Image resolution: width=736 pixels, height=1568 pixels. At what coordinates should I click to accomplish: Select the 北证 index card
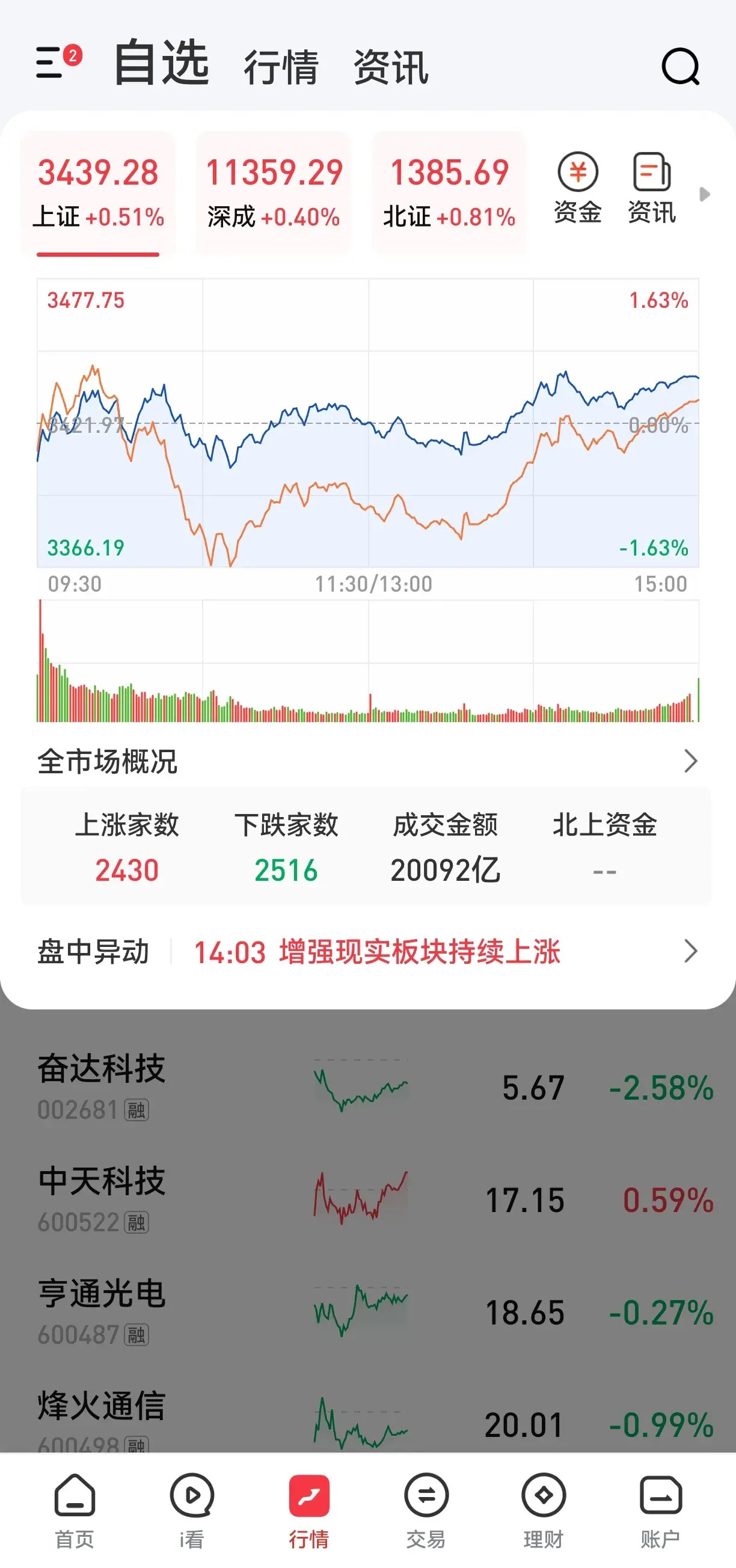click(x=449, y=193)
